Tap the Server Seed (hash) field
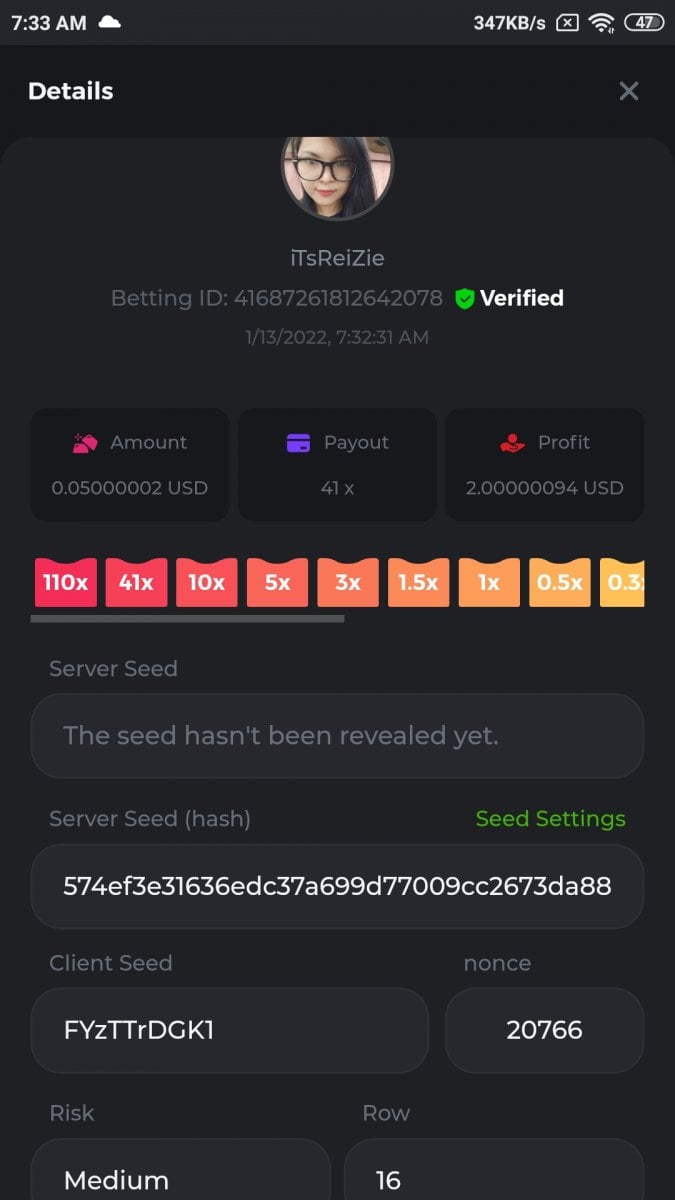The image size is (675, 1200). [x=337, y=886]
